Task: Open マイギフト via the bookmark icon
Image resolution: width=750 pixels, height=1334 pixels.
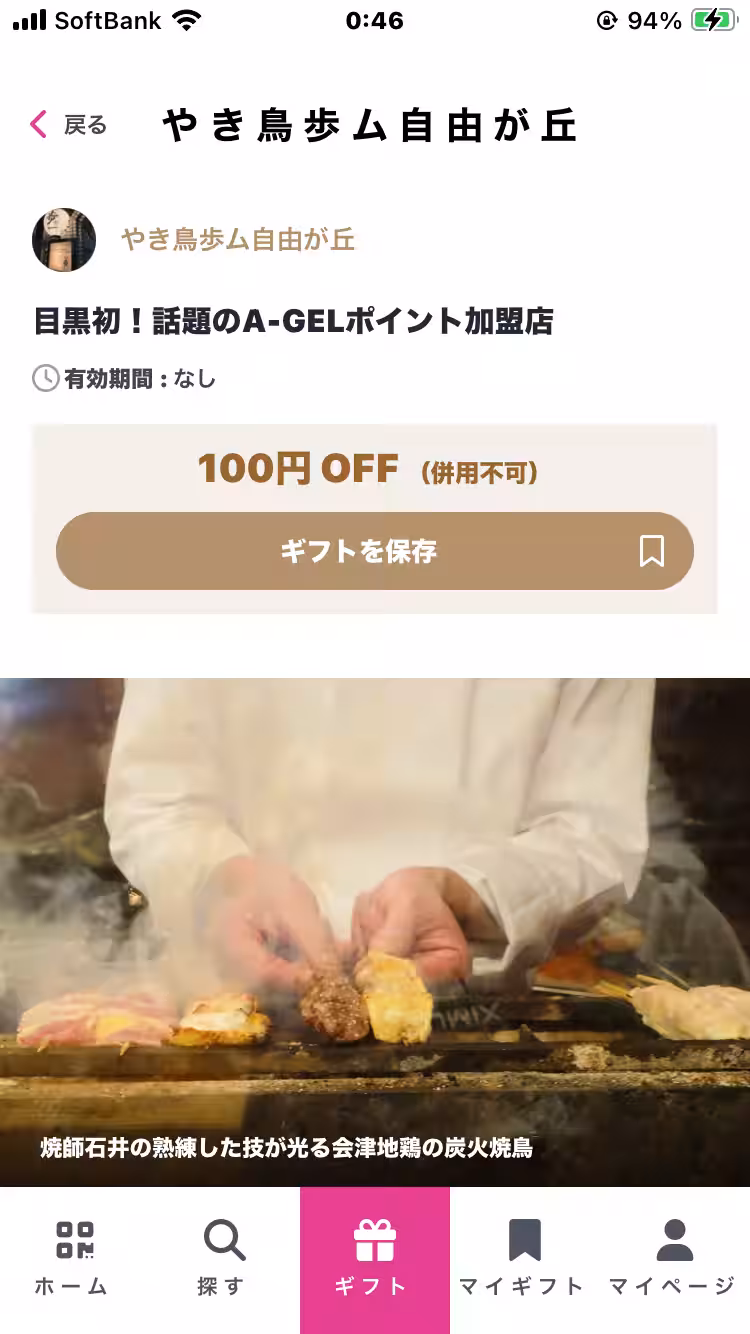Action: [527, 1240]
